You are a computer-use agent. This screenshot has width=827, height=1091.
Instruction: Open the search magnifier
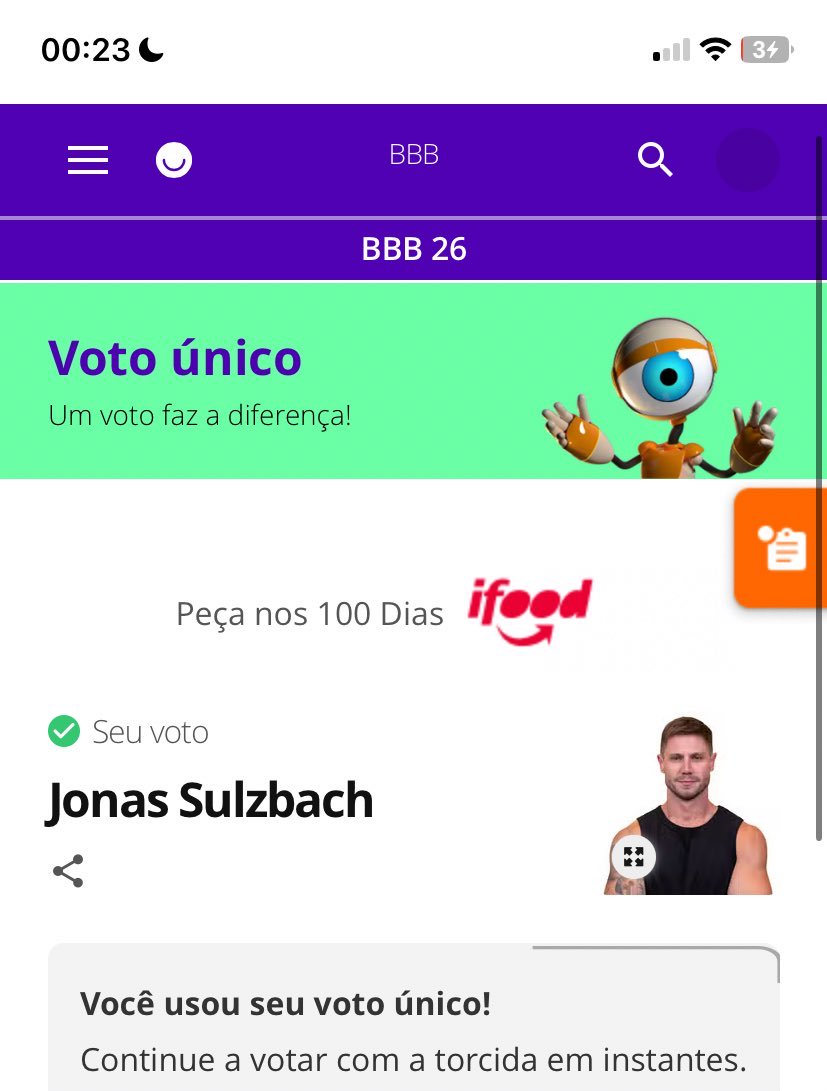coord(655,160)
